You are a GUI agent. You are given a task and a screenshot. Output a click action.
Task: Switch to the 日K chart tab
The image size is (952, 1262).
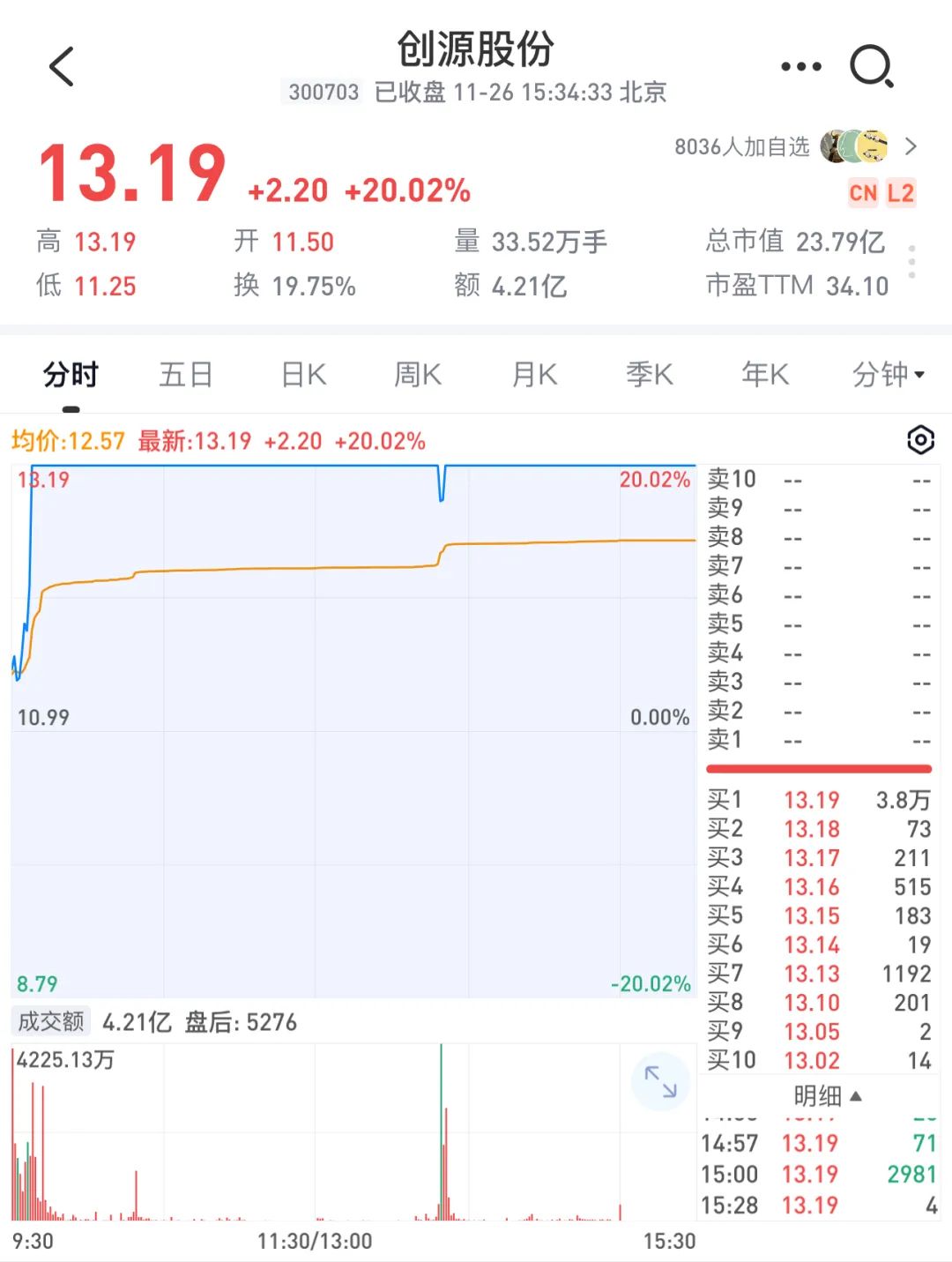(304, 375)
